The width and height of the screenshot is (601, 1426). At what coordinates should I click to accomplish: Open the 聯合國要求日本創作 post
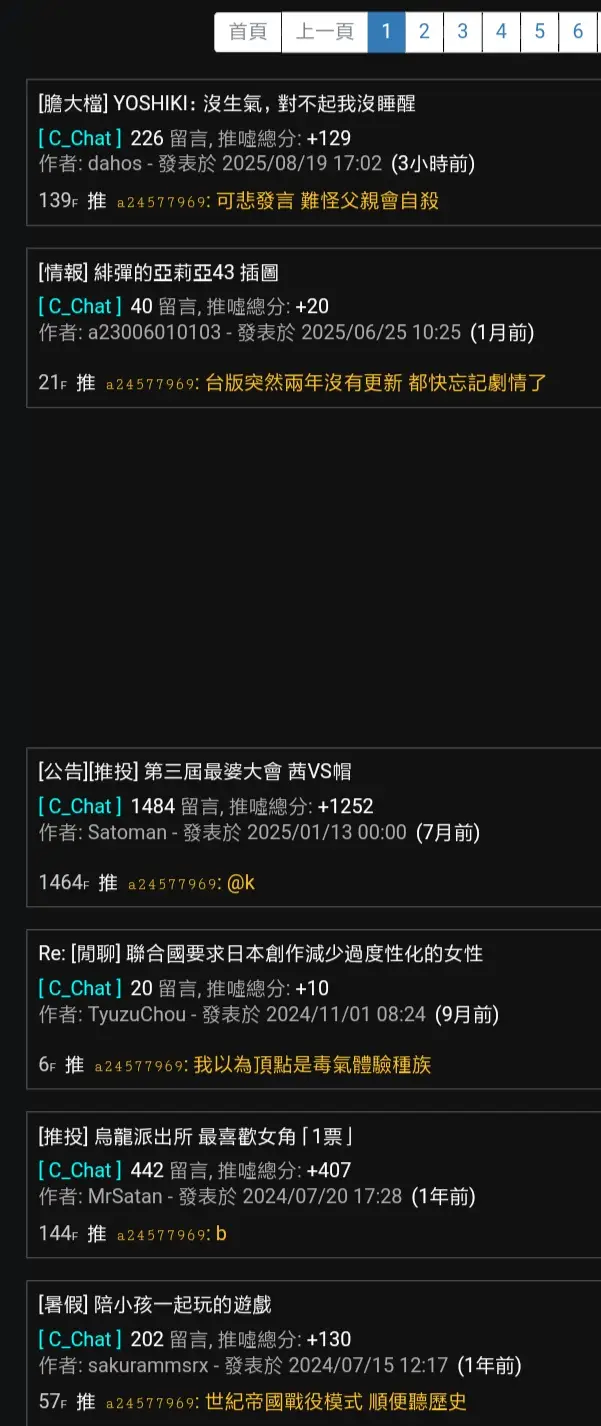tap(260, 953)
